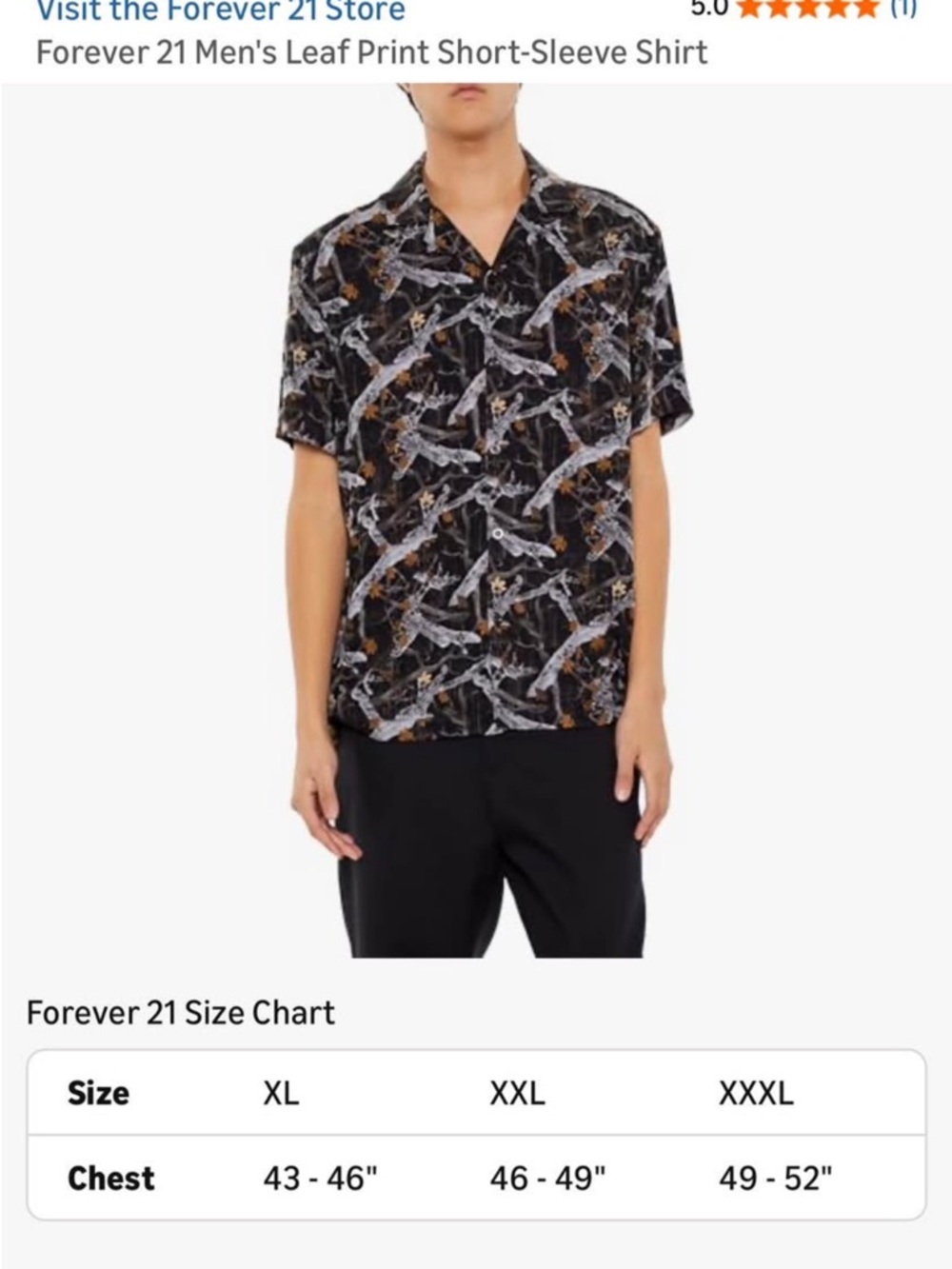Click the 46 - 49 inch chest measurement
The image size is (952, 1269).
(550, 1178)
